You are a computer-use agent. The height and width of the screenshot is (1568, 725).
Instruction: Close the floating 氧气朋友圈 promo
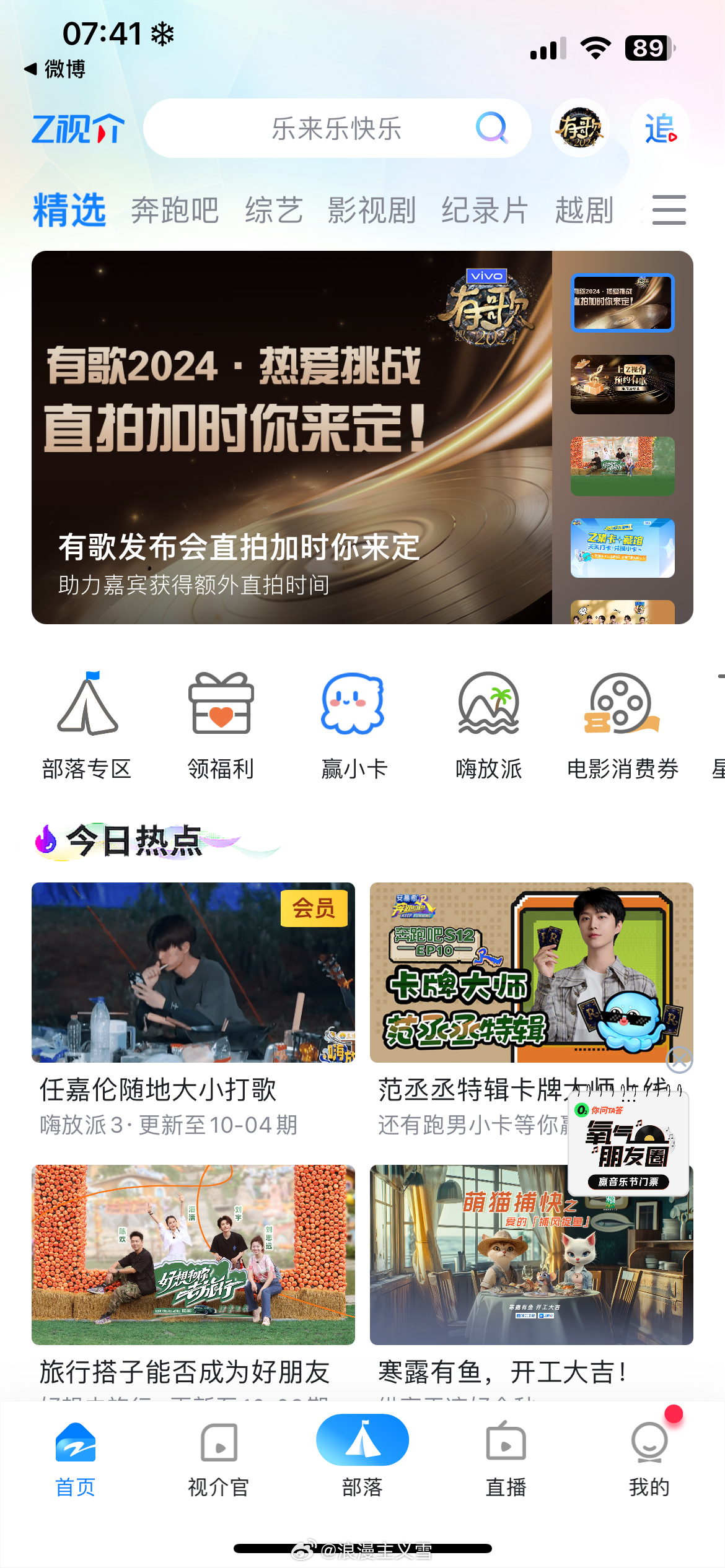click(x=679, y=1060)
